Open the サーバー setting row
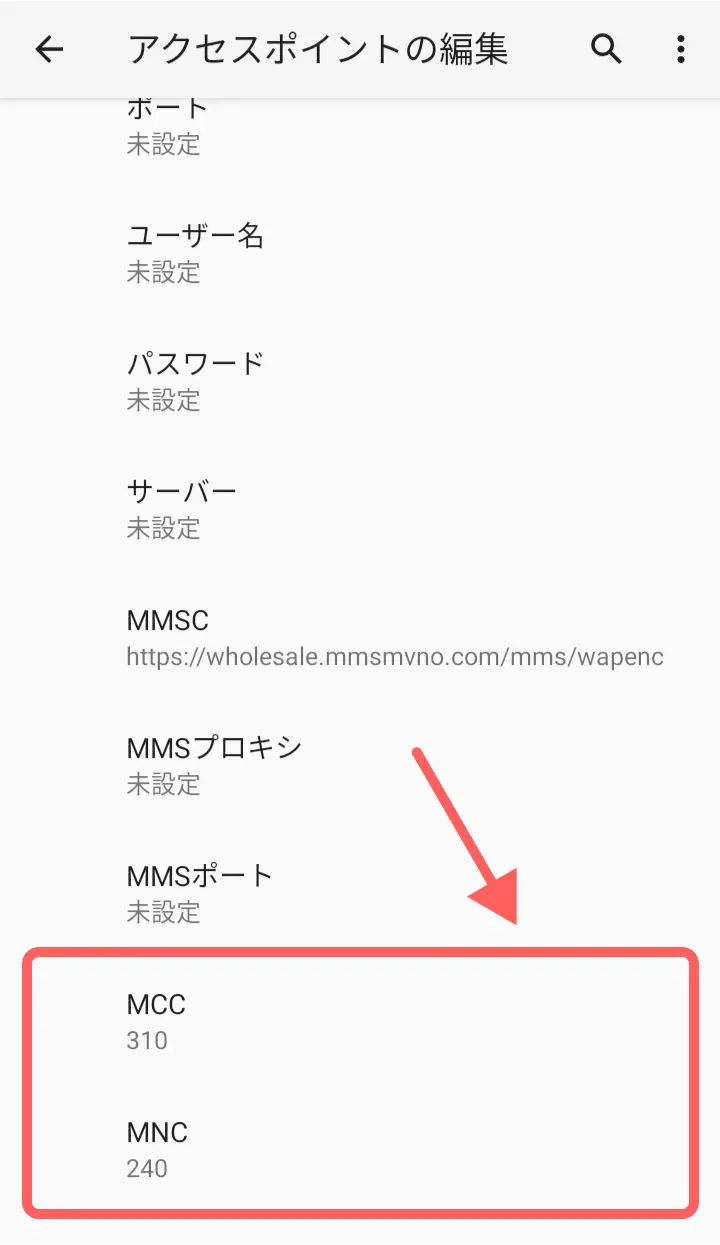The height and width of the screenshot is (1245, 720). [x=360, y=510]
